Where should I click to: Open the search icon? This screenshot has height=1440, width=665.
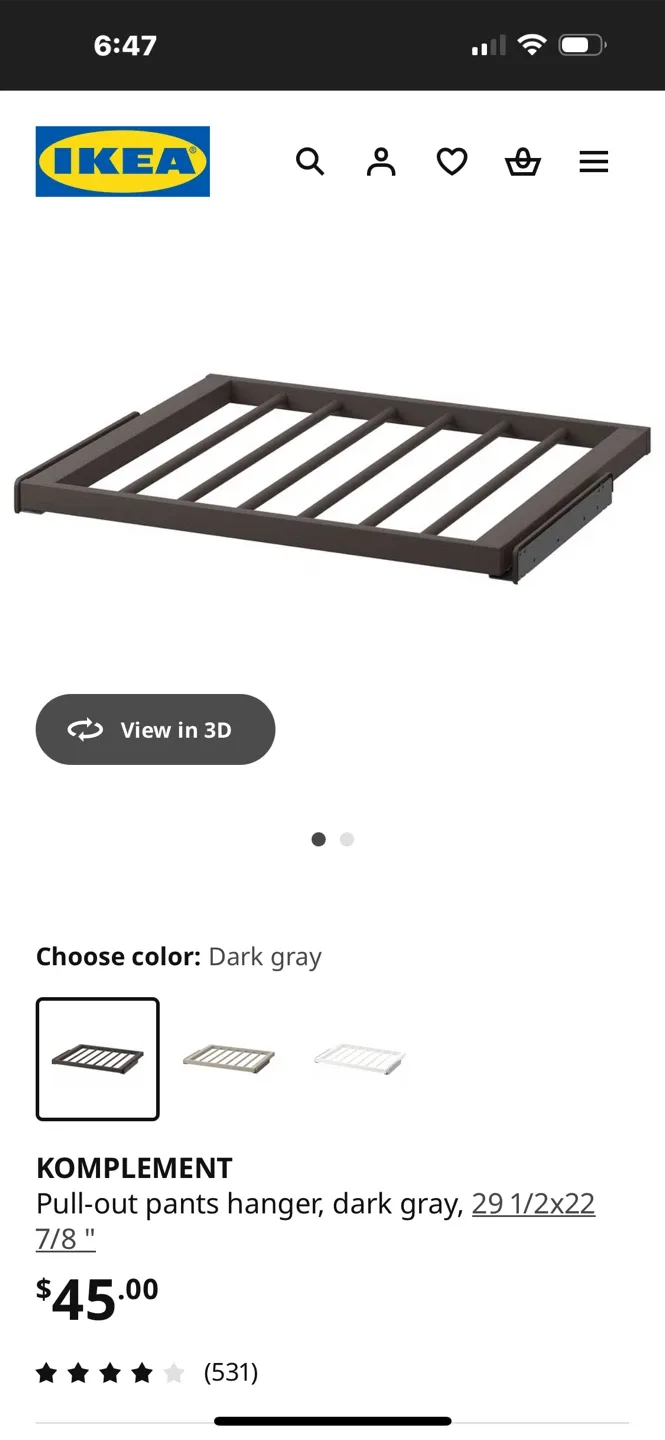pyautogui.click(x=310, y=161)
